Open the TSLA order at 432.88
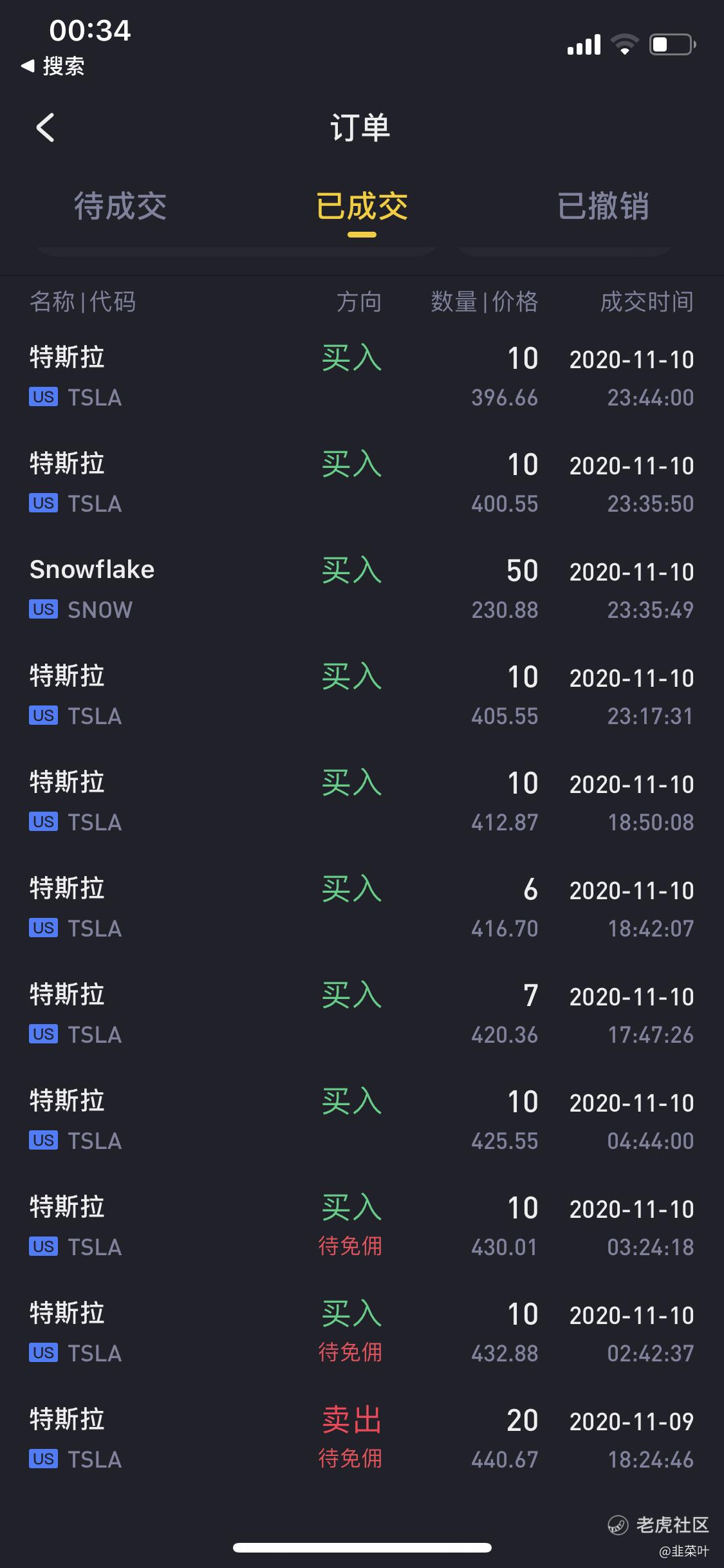 pyautogui.click(x=362, y=1332)
